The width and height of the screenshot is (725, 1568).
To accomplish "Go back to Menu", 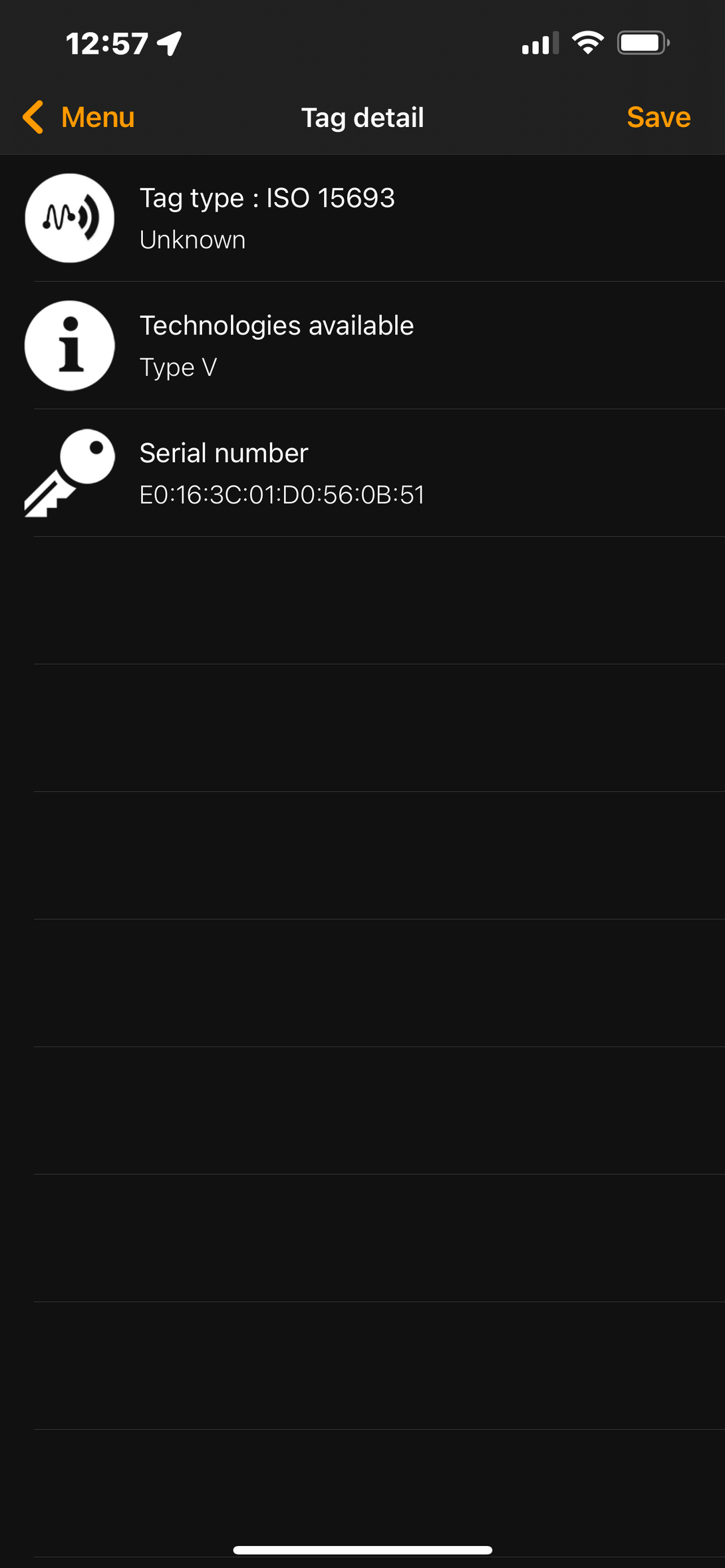I will (80, 118).
